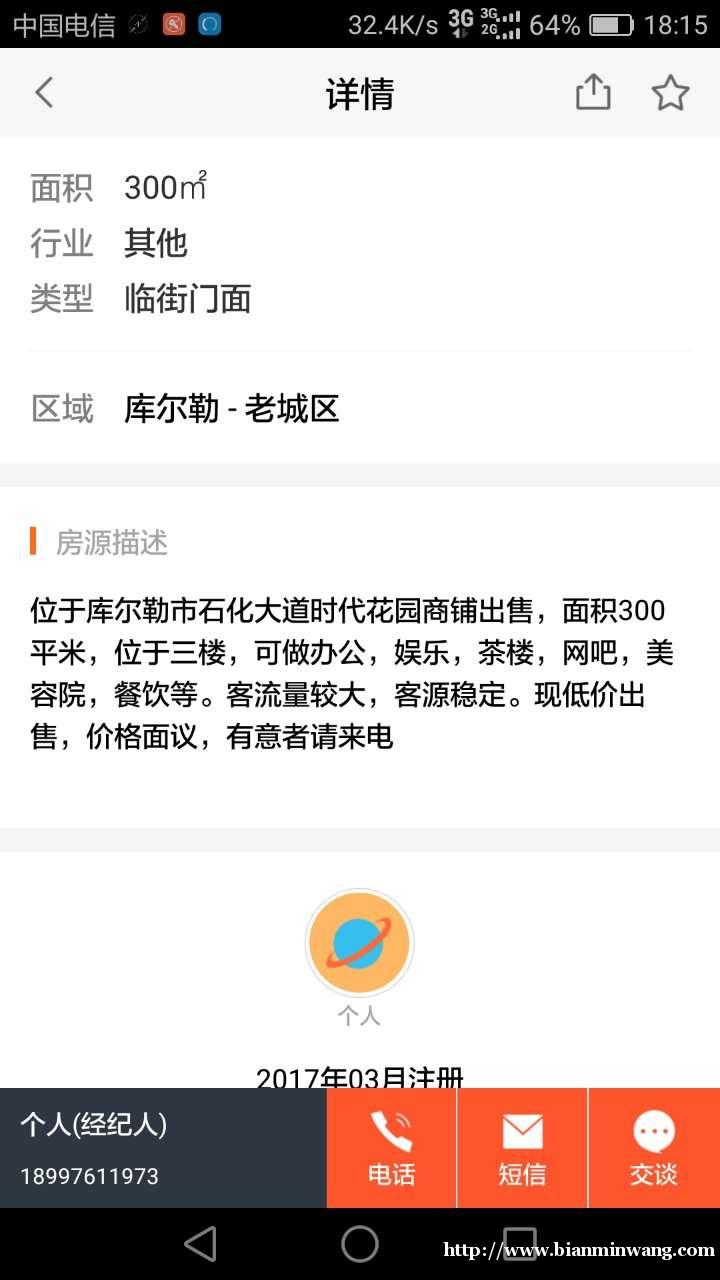Start a 交谈 chat with seller
Image resolution: width=720 pixels, height=1280 pixels.
click(x=654, y=1148)
